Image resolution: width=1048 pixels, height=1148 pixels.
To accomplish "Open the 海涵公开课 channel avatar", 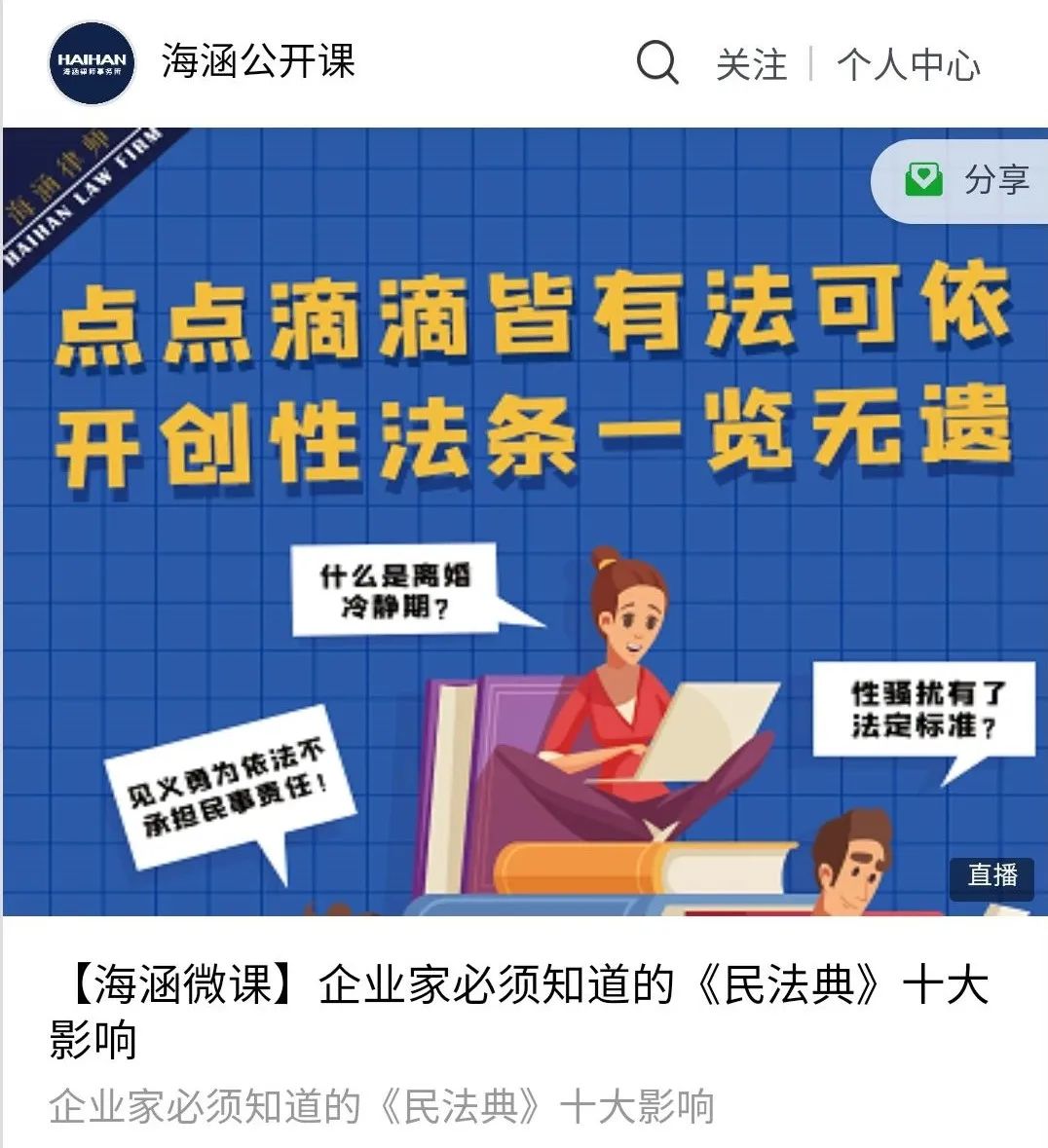I will [92, 63].
